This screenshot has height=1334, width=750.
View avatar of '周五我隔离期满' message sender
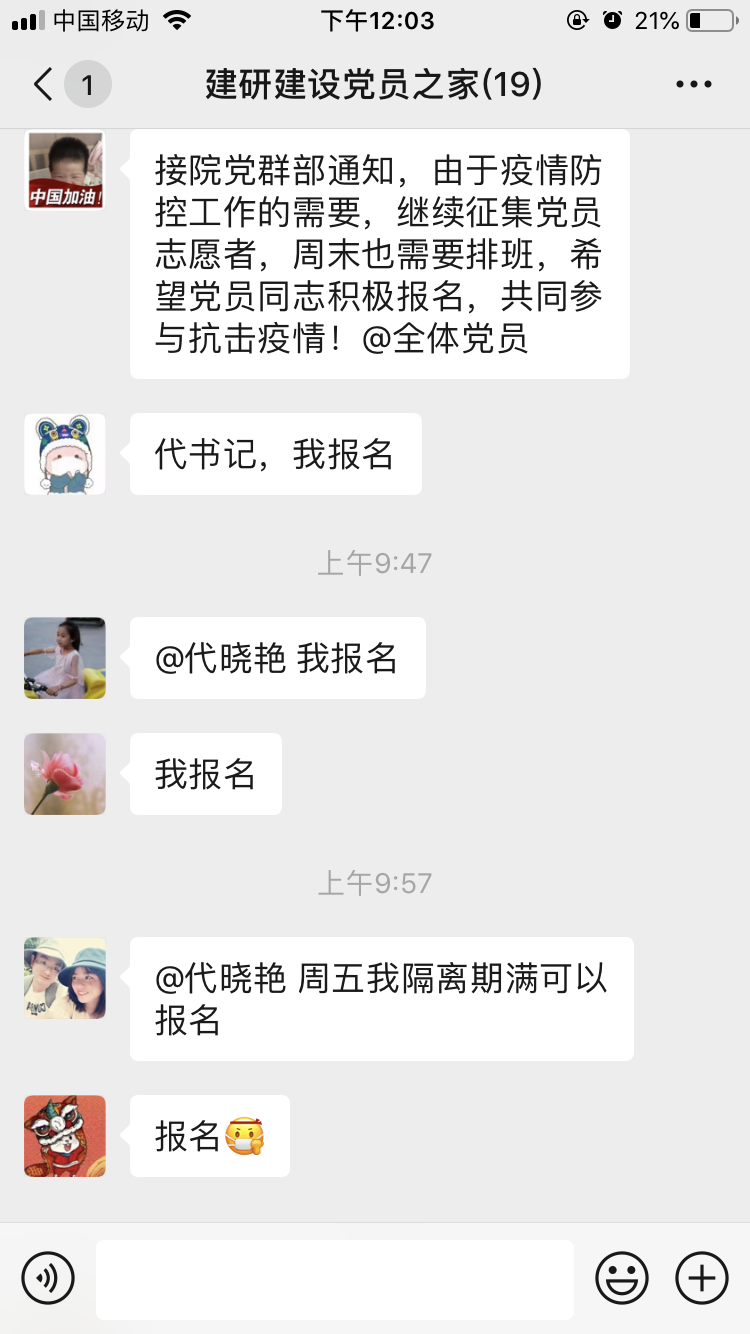click(x=65, y=978)
